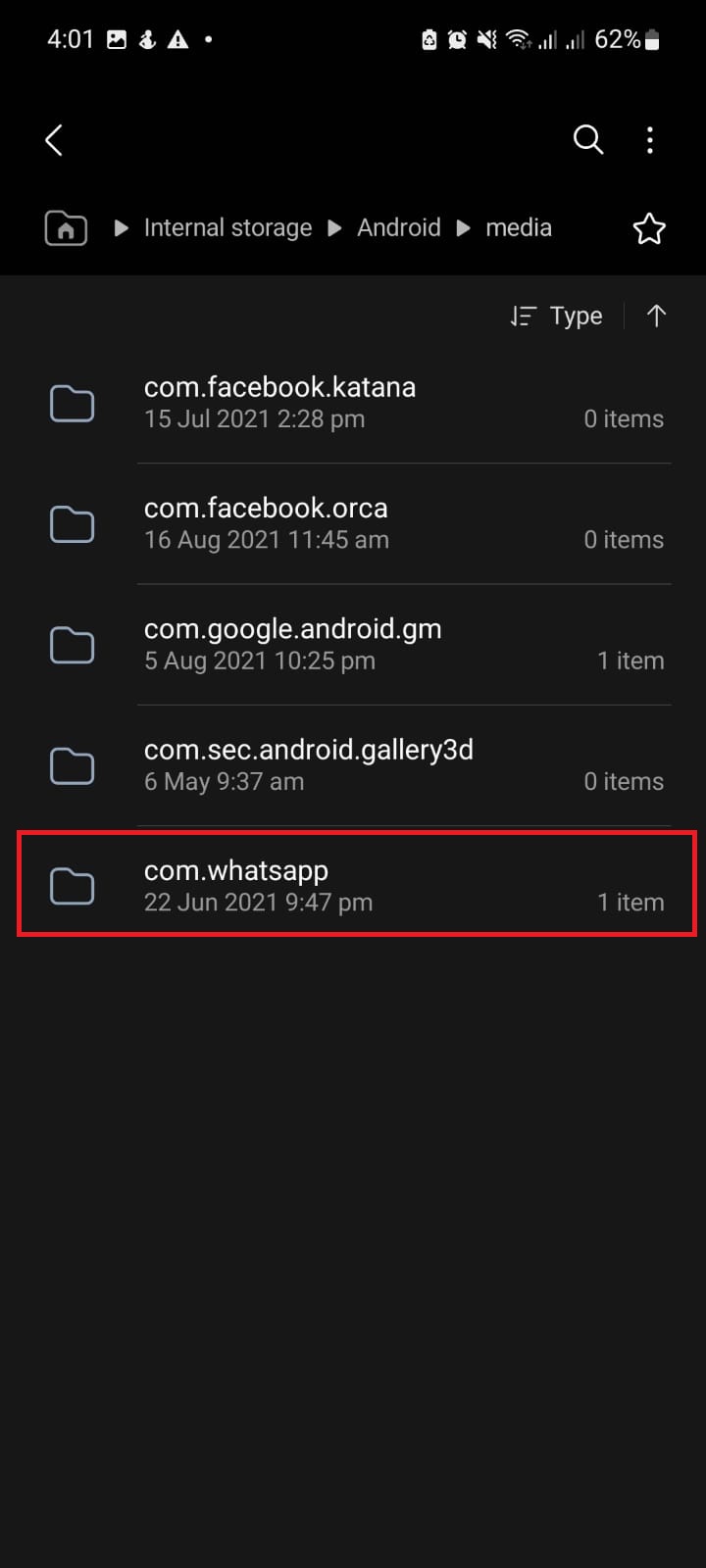Reverse sort order with the arrow
Image resolution: width=706 pixels, height=1568 pixels.
656,316
